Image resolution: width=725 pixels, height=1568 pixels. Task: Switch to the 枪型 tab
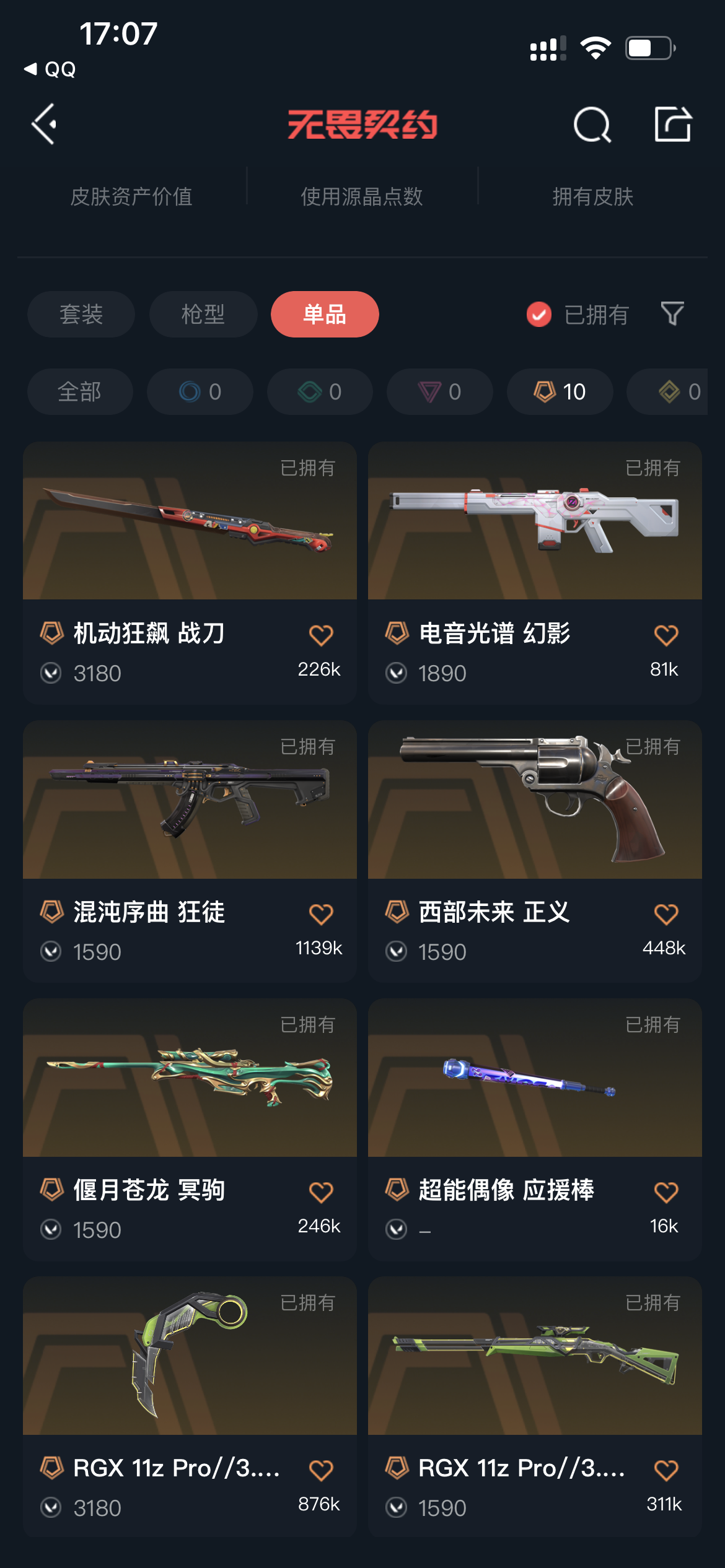point(203,314)
